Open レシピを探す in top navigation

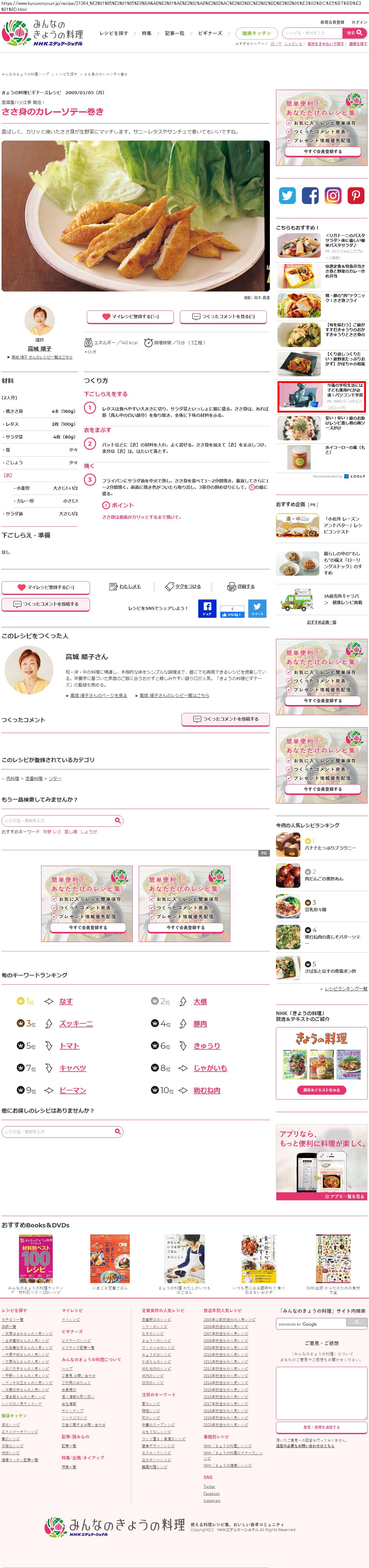[114, 34]
